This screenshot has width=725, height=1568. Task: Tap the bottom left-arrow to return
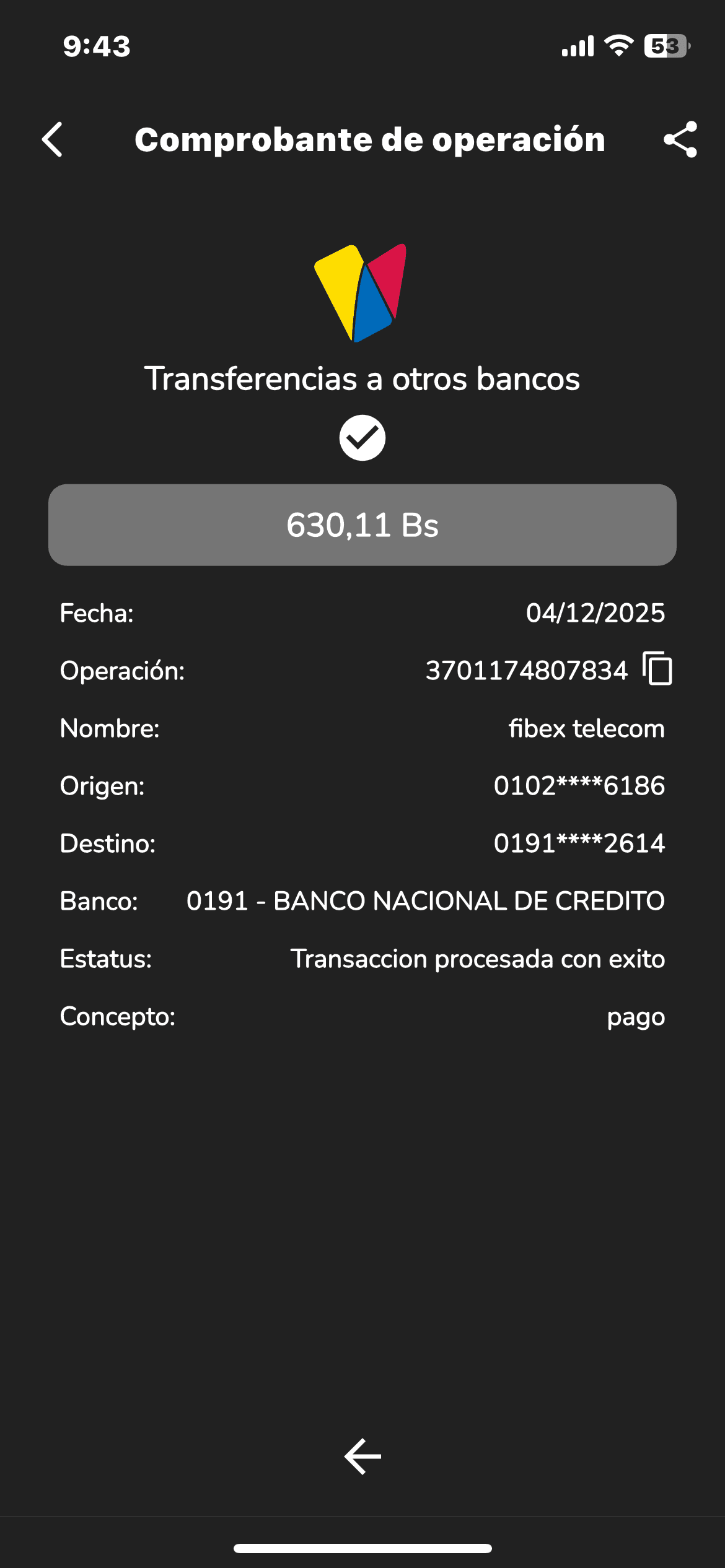[362, 1456]
